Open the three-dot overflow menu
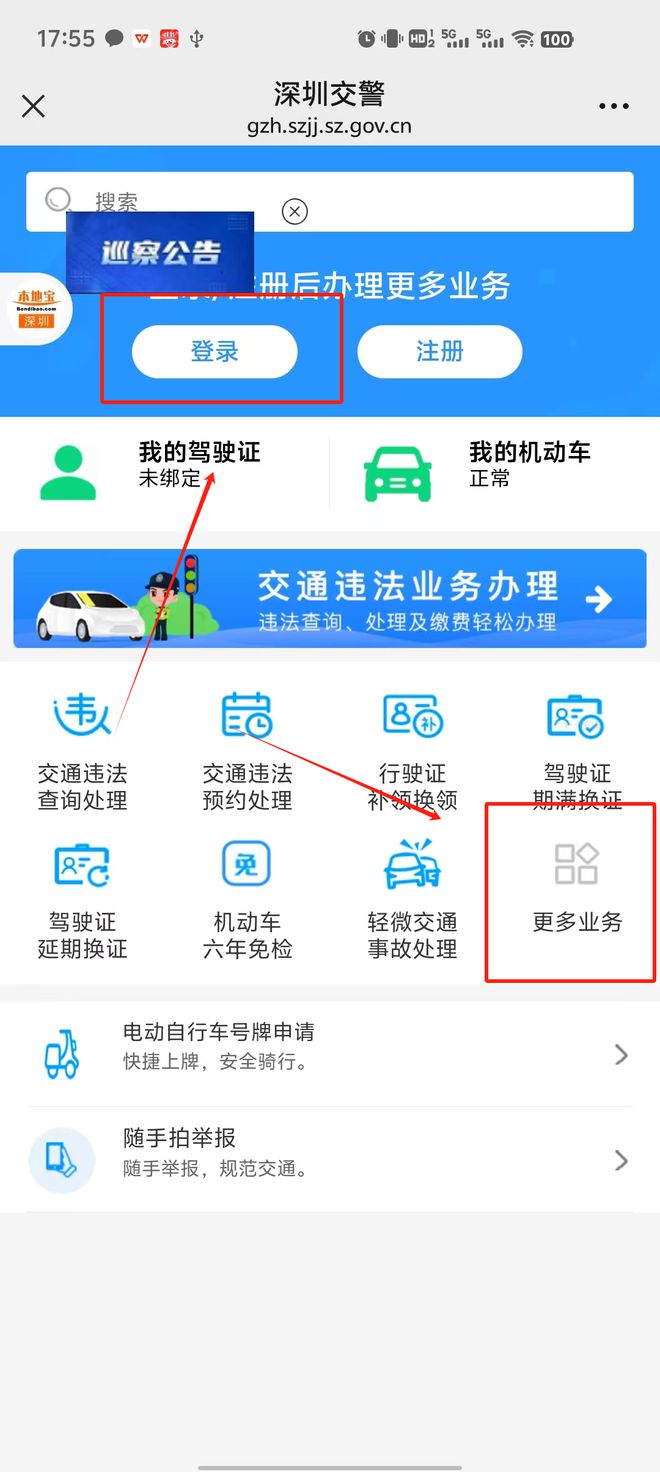The height and width of the screenshot is (1472, 660). tap(613, 106)
